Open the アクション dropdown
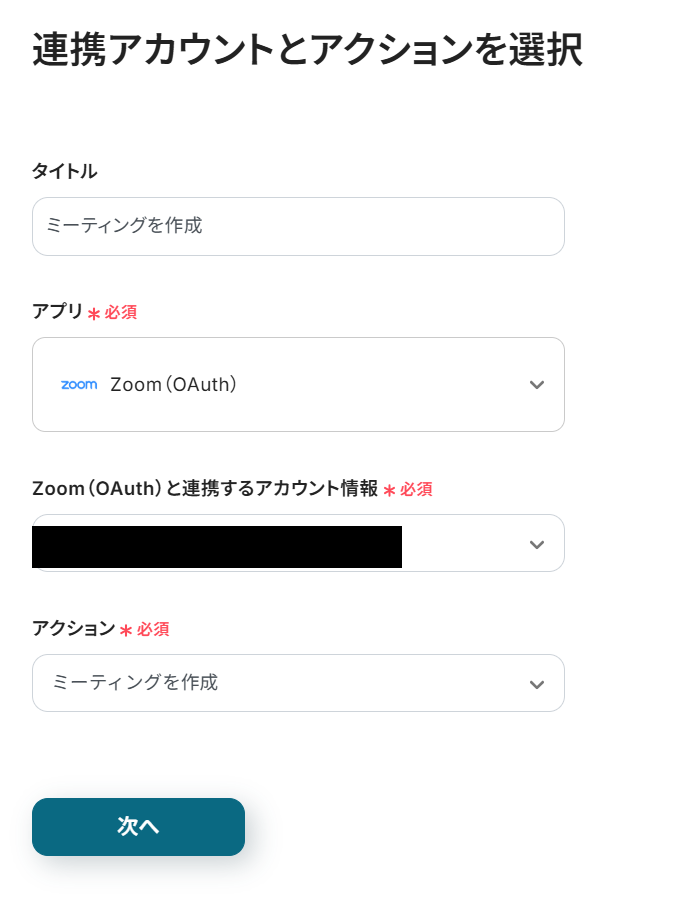This screenshot has width=698, height=905. tap(298, 683)
